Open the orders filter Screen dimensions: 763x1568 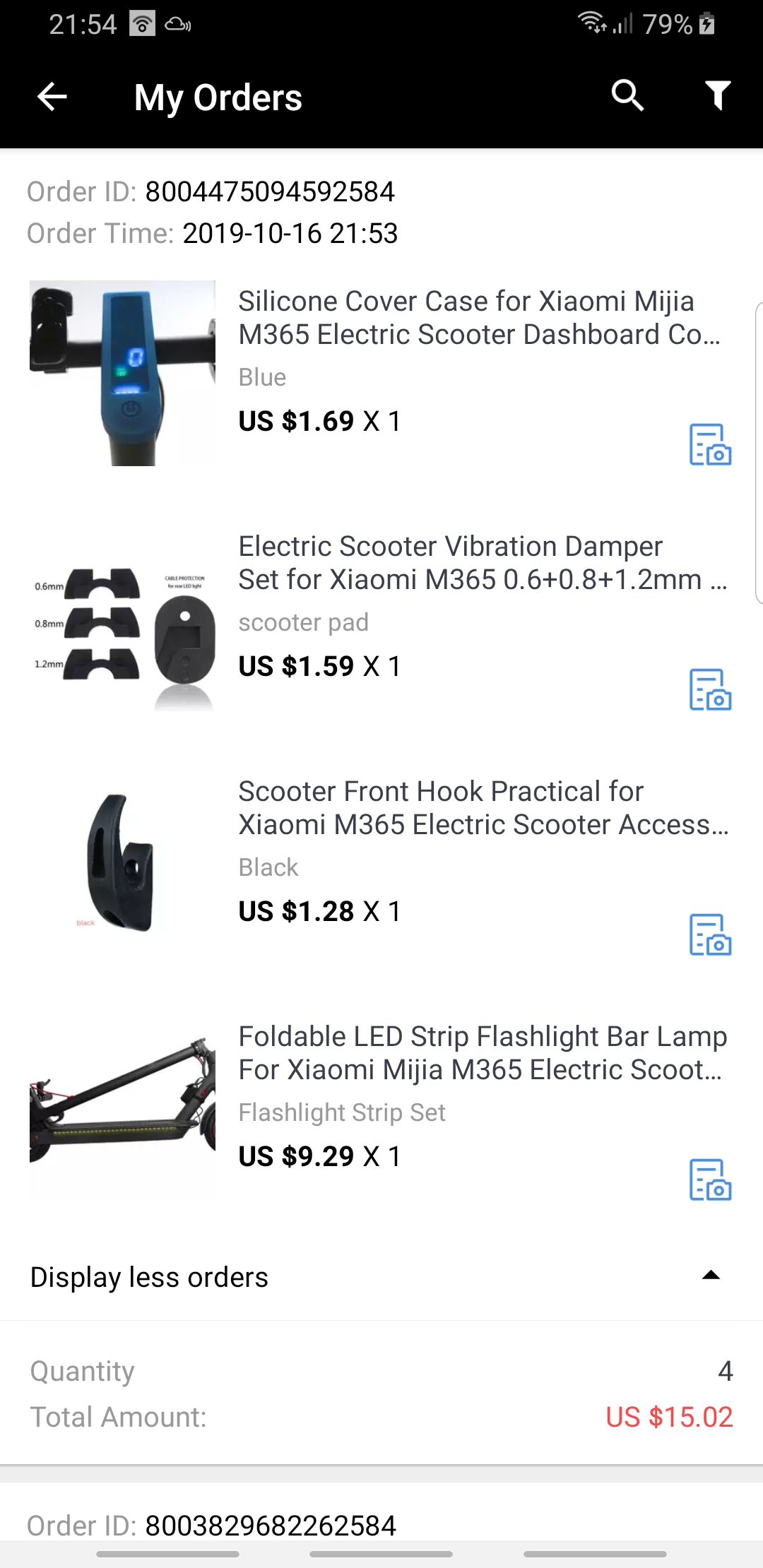717,95
